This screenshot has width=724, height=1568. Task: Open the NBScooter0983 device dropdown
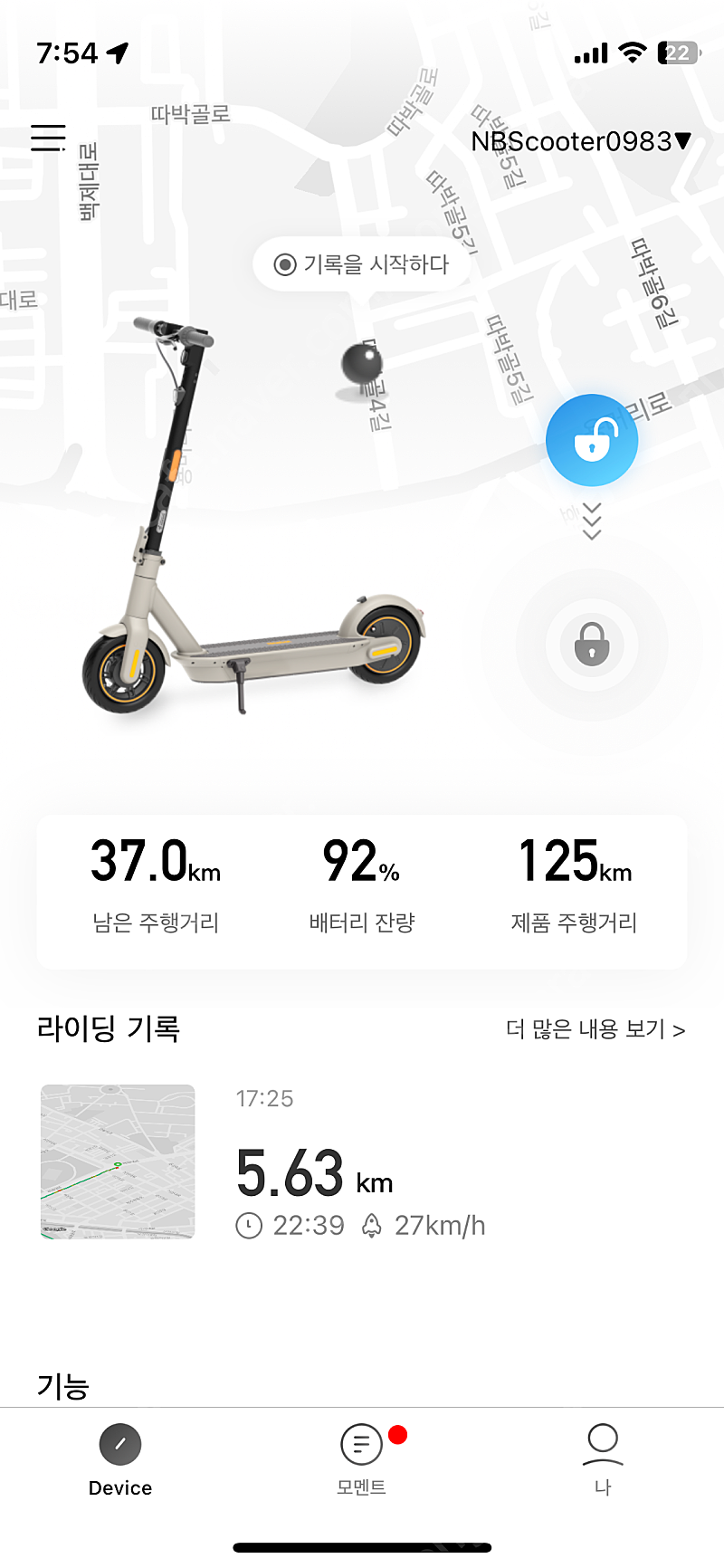tap(579, 141)
